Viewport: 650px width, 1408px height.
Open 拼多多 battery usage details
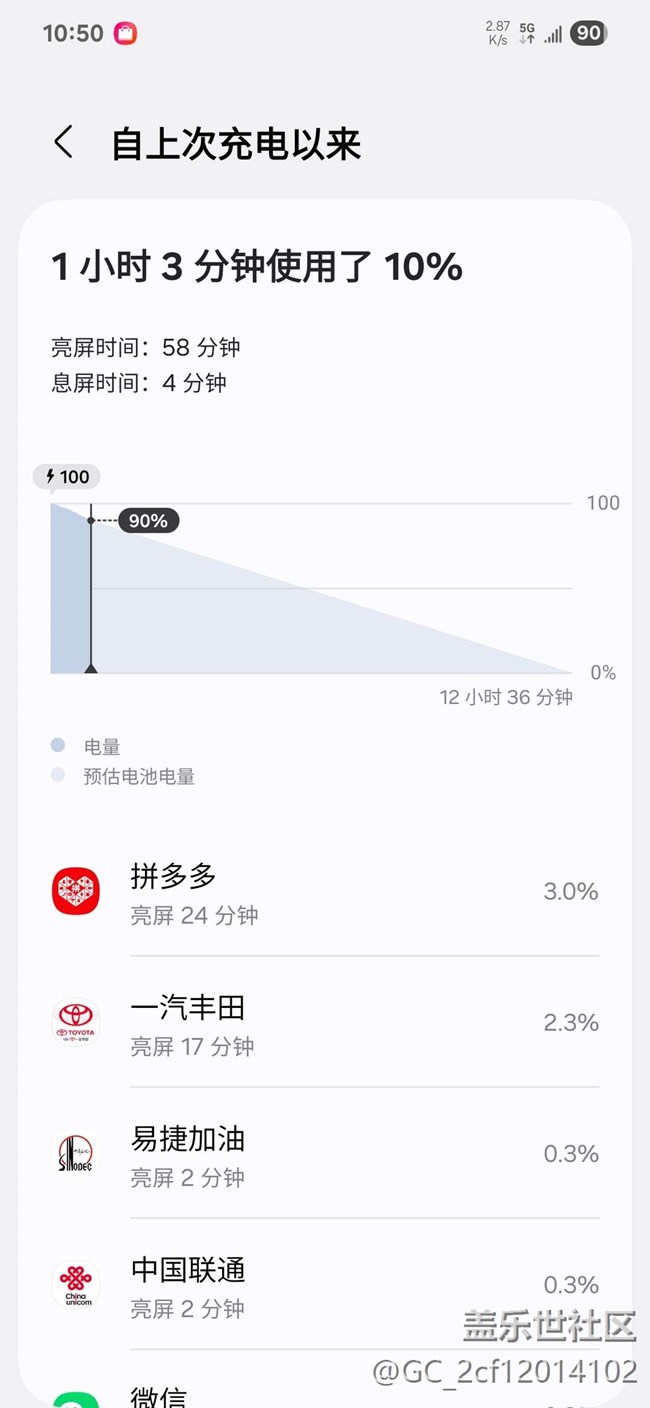click(x=325, y=891)
